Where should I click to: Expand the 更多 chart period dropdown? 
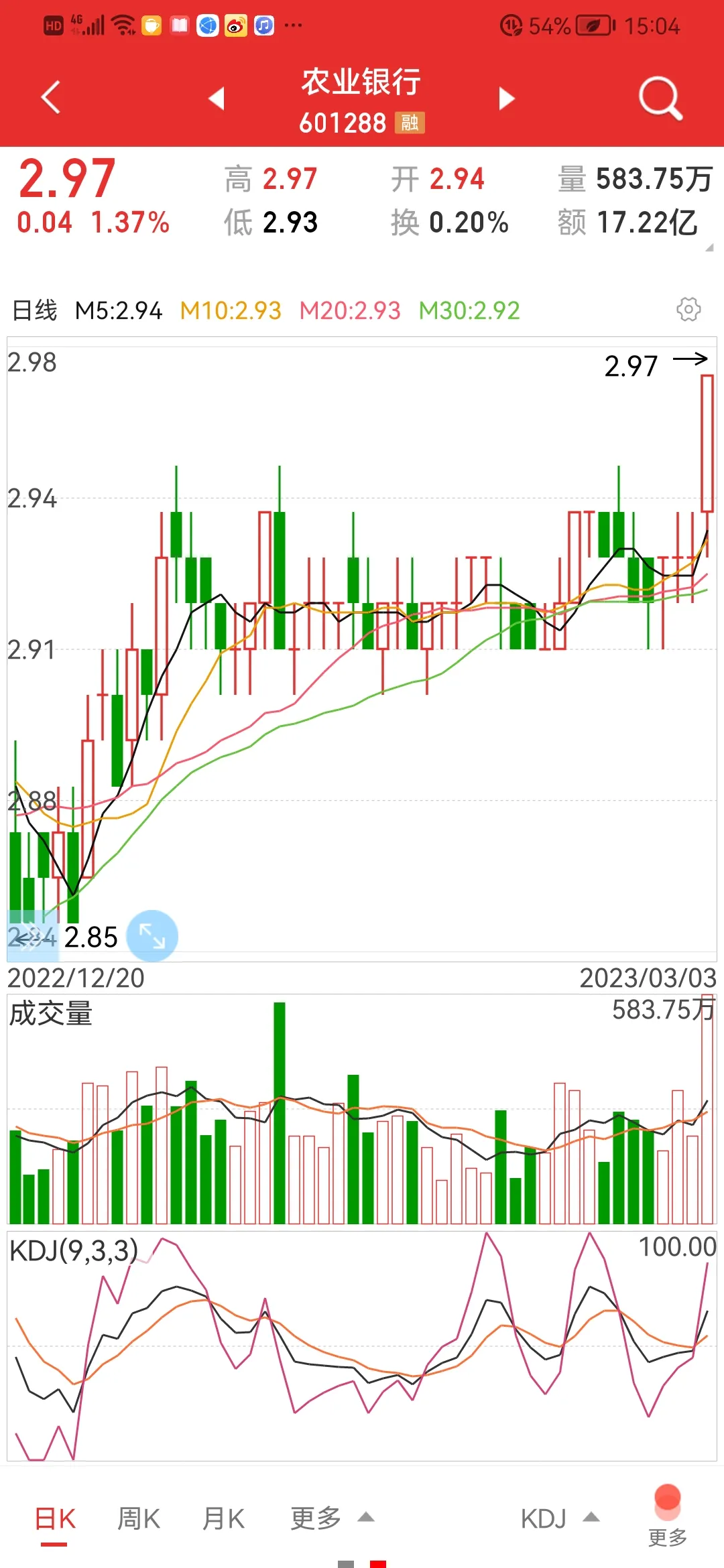[331, 1518]
